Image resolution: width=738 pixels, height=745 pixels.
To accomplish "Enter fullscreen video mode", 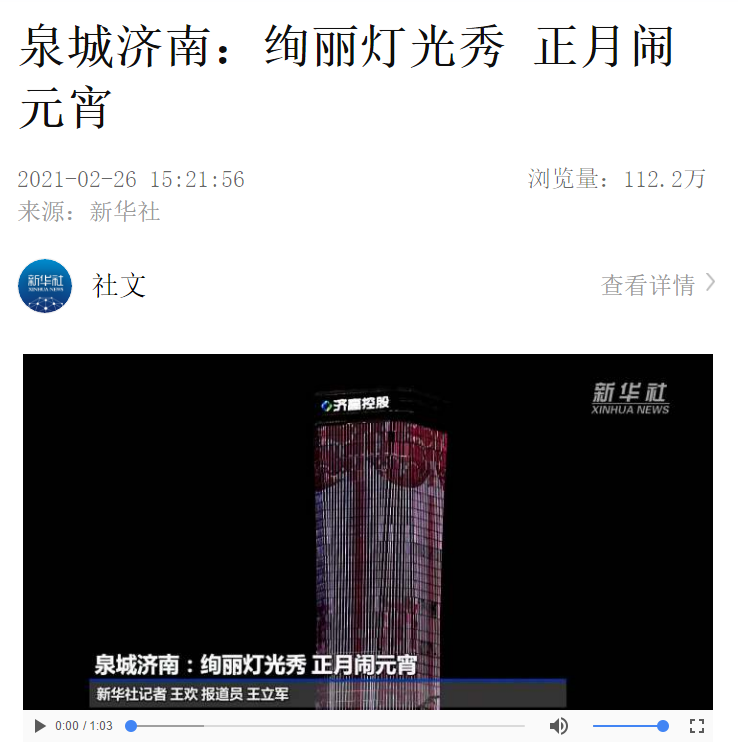I will [697, 726].
